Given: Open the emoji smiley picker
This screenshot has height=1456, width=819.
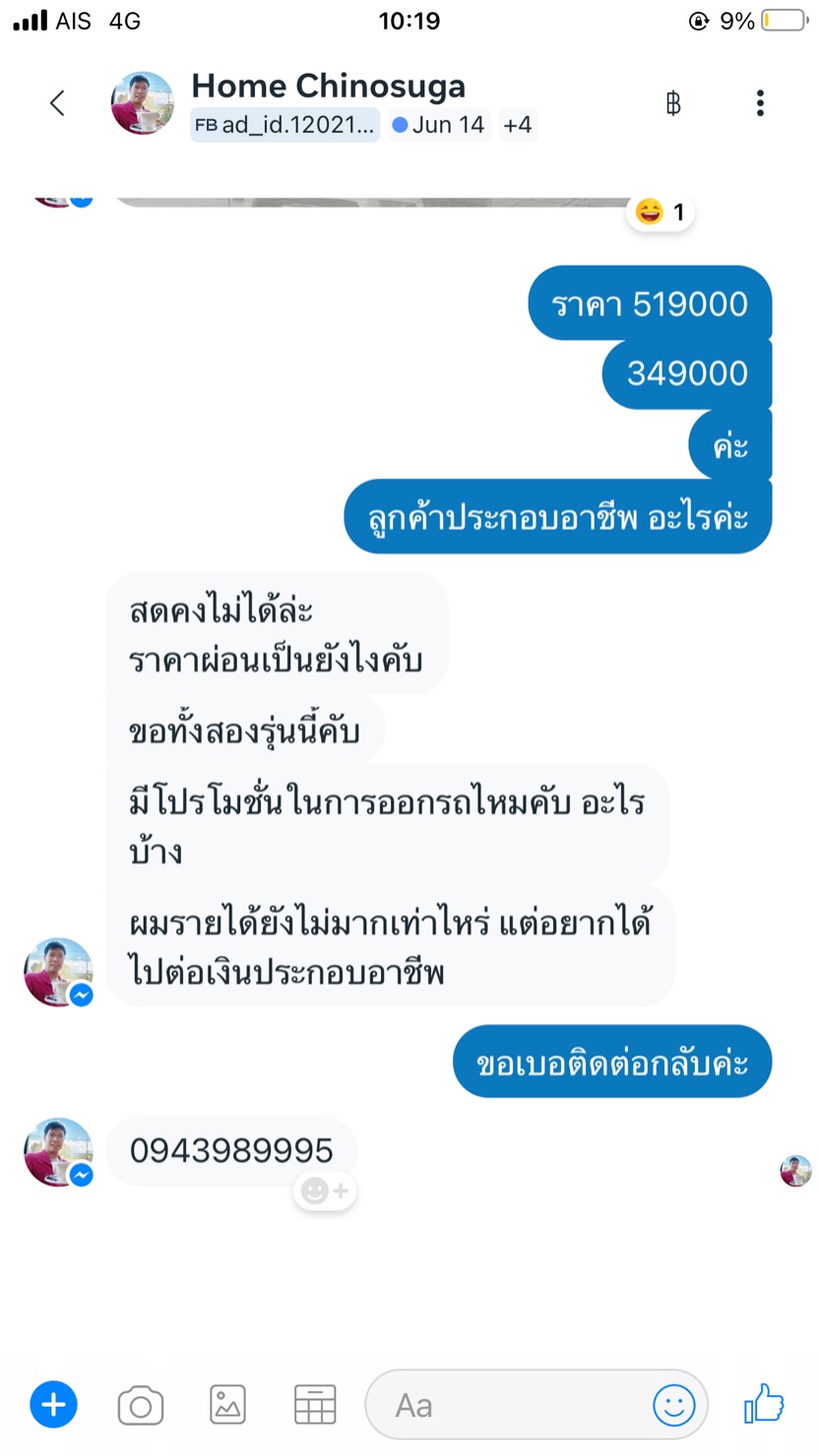Looking at the screenshot, I should 674,1406.
